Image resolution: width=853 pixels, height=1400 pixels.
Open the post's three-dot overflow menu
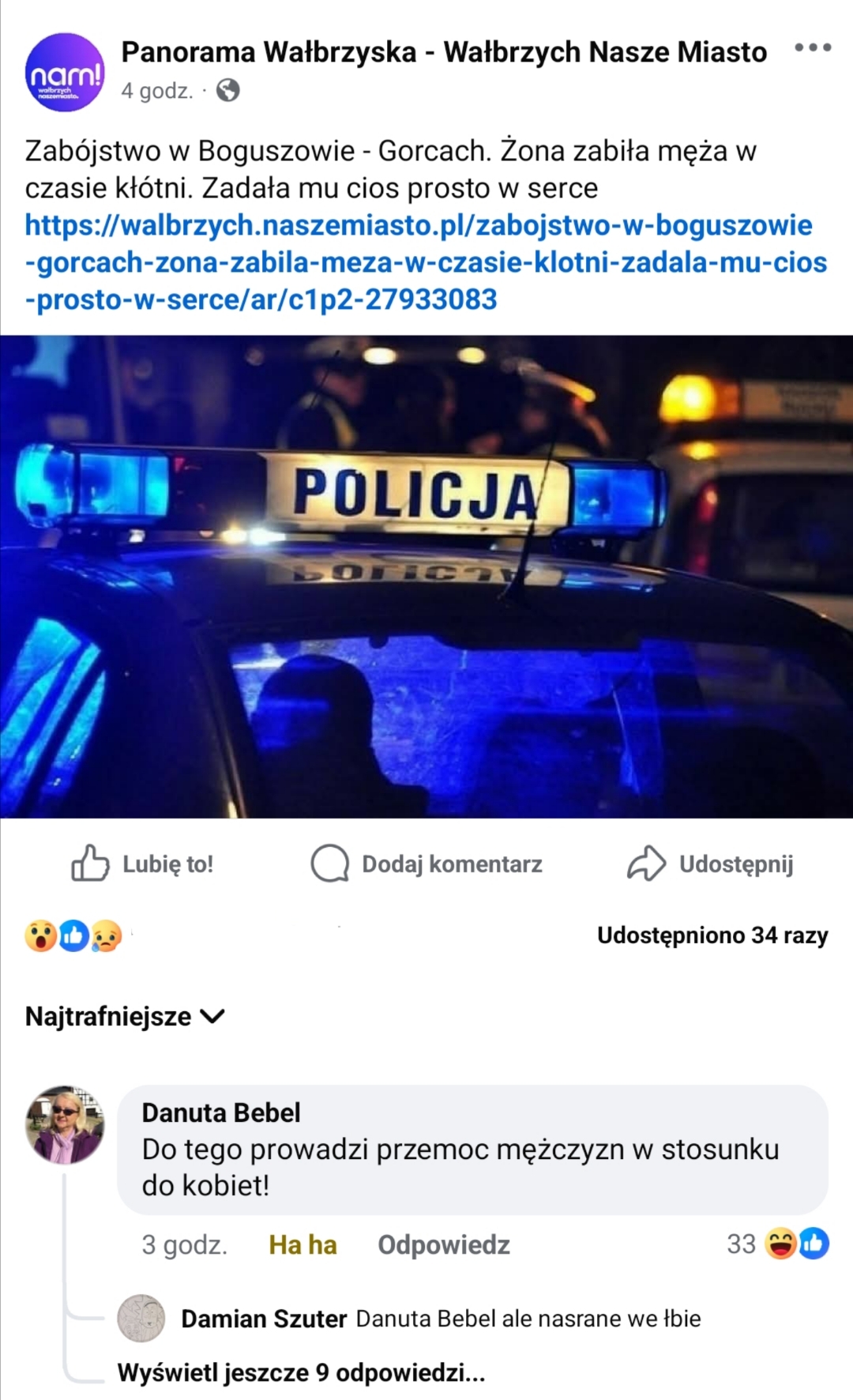pyautogui.click(x=813, y=48)
